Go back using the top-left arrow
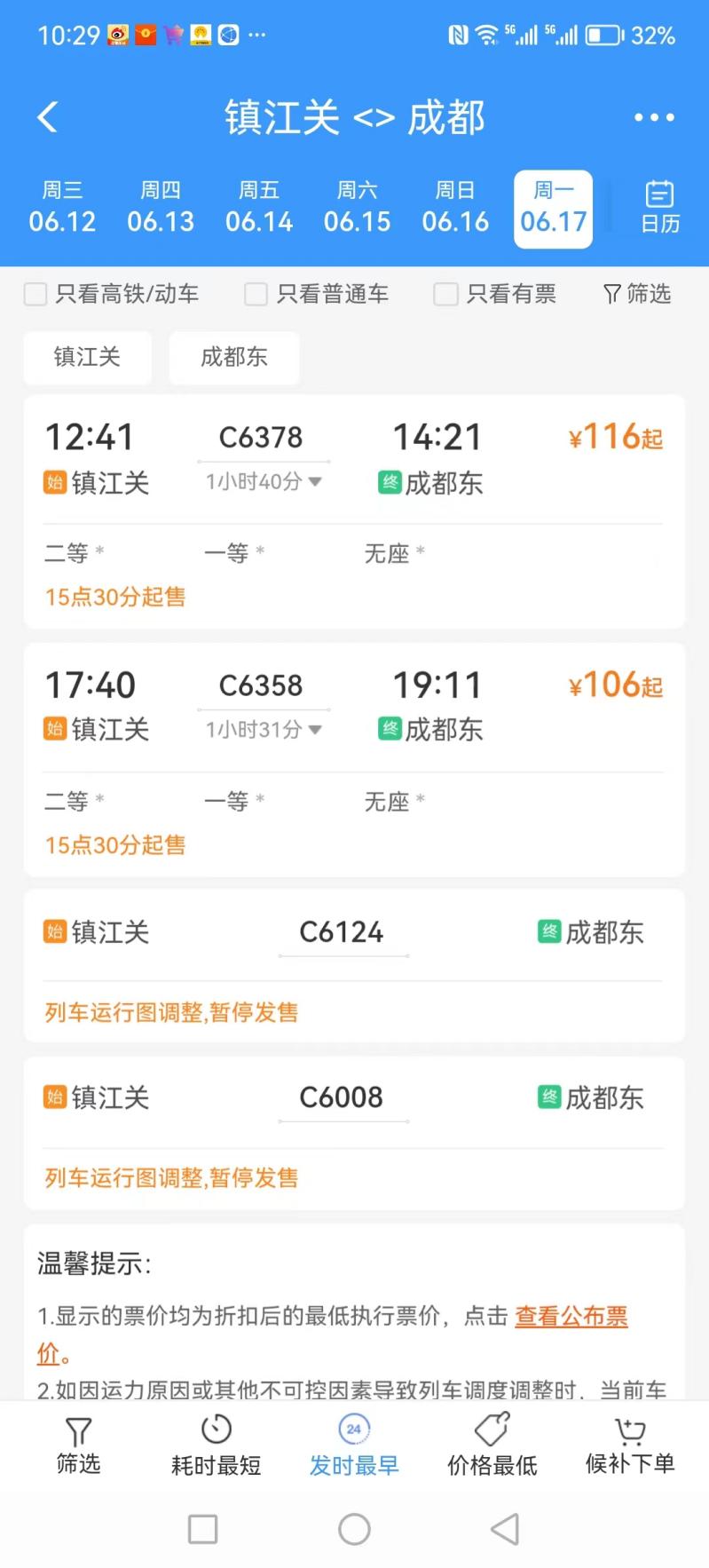709x1568 pixels. click(48, 117)
